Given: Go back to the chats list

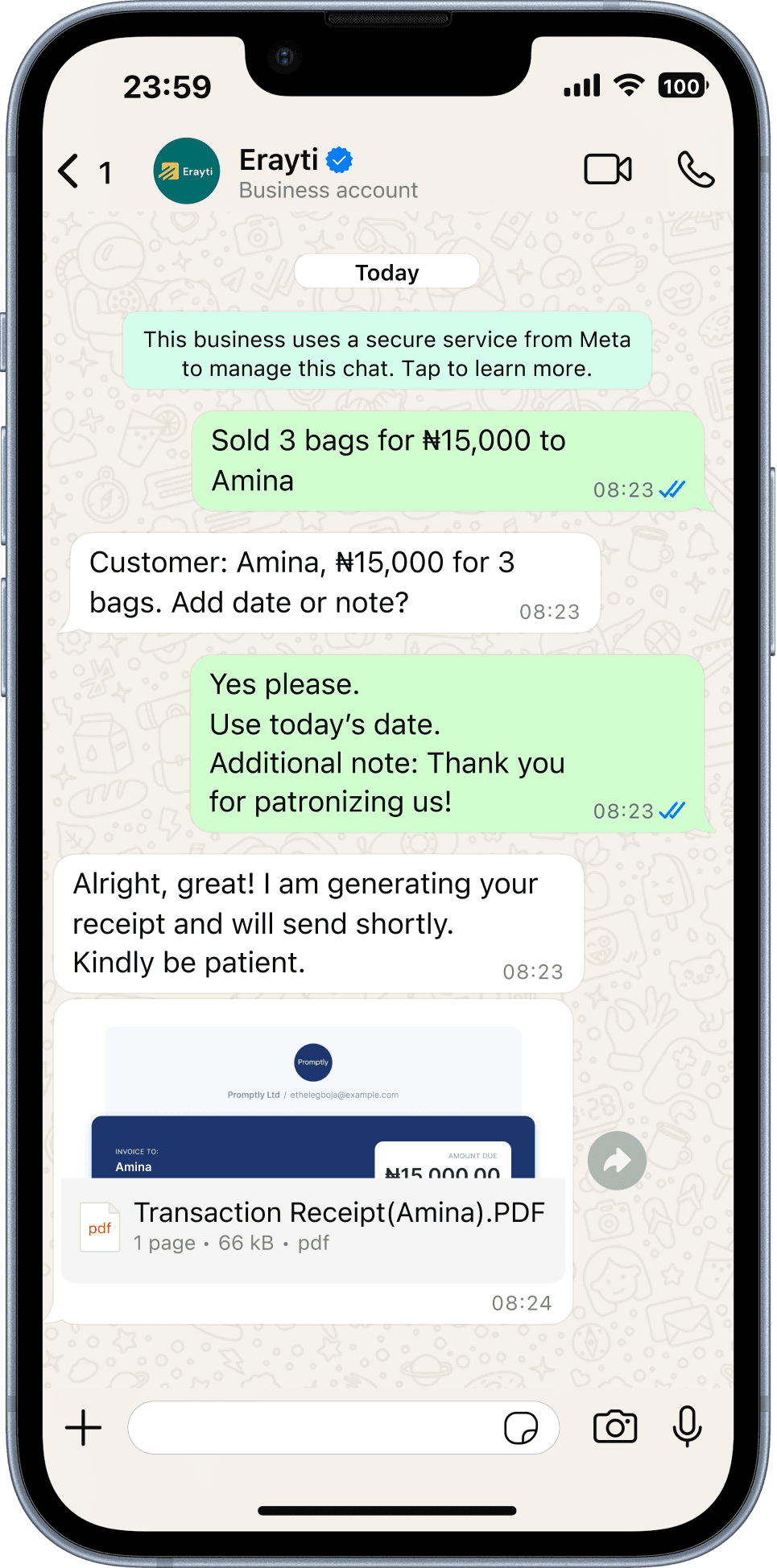Looking at the screenshot, I should [x=71, y=171].
